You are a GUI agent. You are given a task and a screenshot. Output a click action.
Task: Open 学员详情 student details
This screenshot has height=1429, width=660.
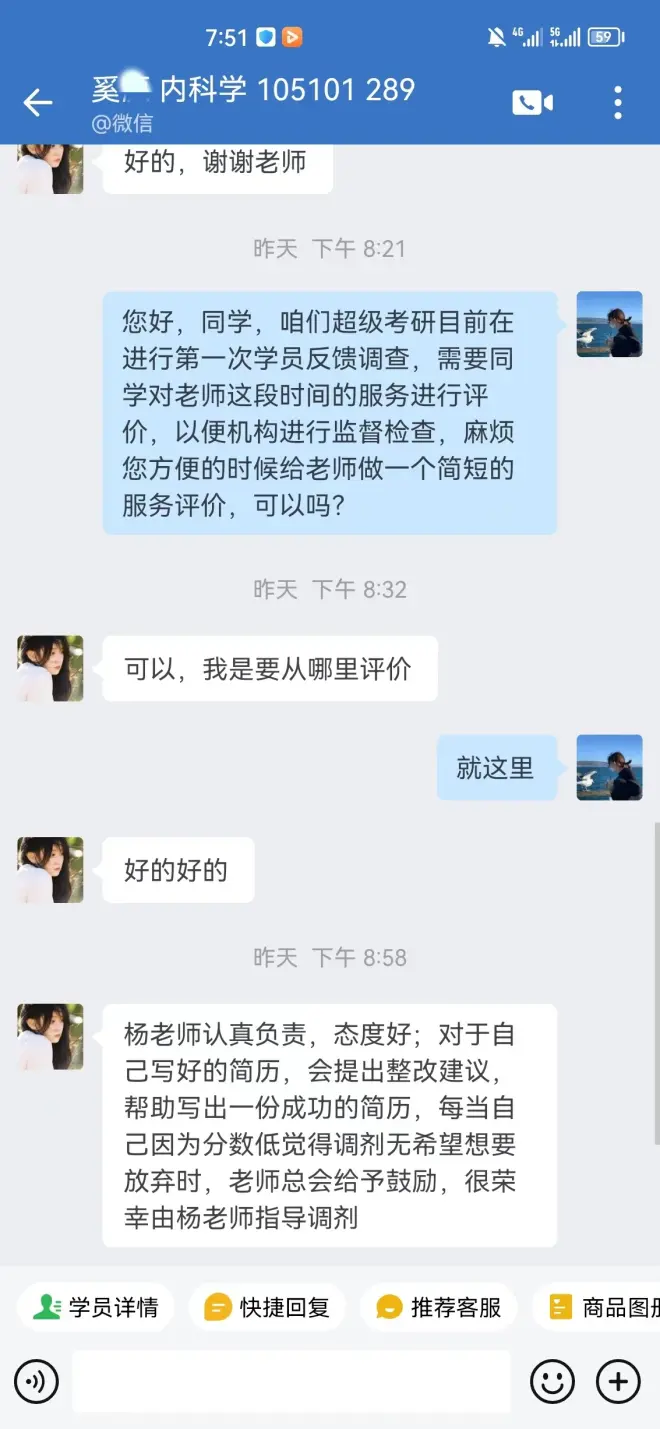(x=96, y=1307)
